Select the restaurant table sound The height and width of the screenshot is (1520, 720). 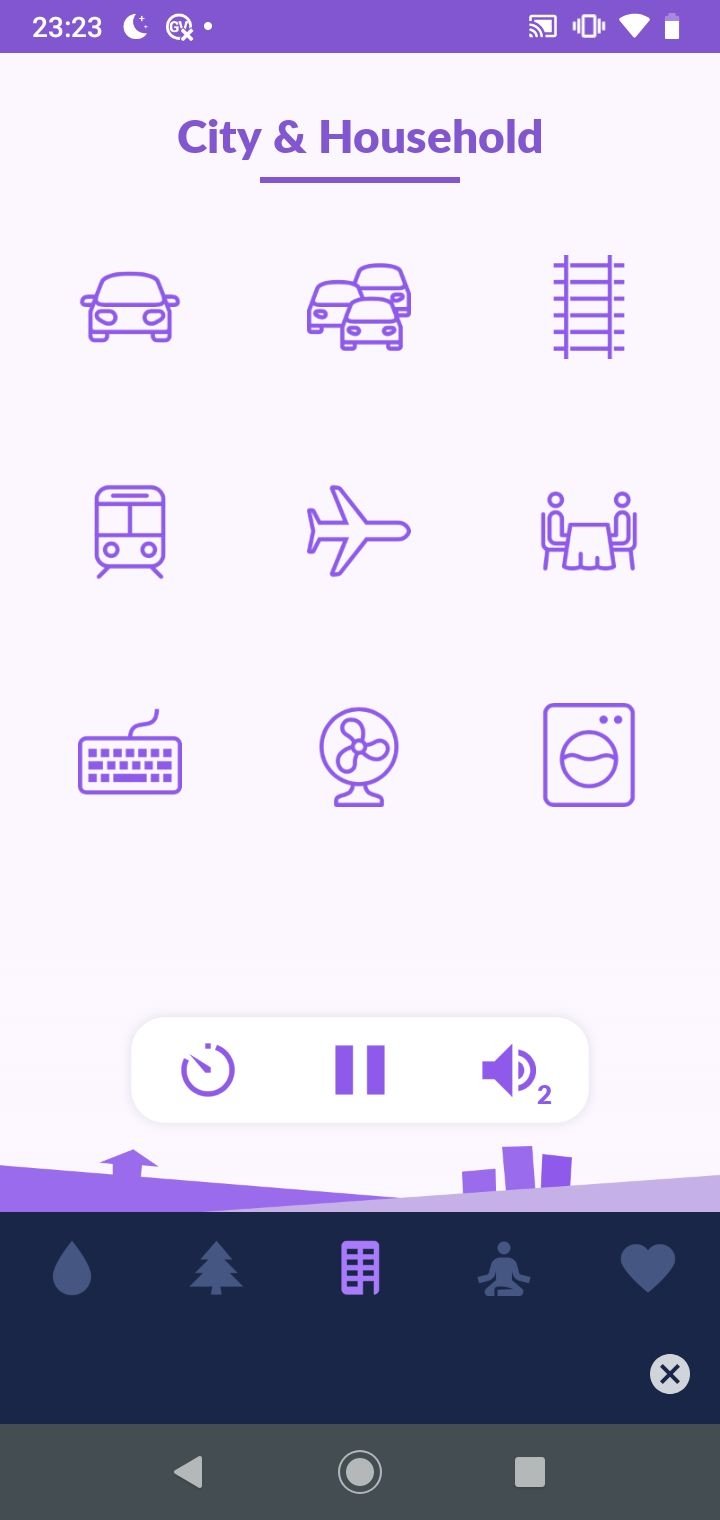(x=589, y=531)
